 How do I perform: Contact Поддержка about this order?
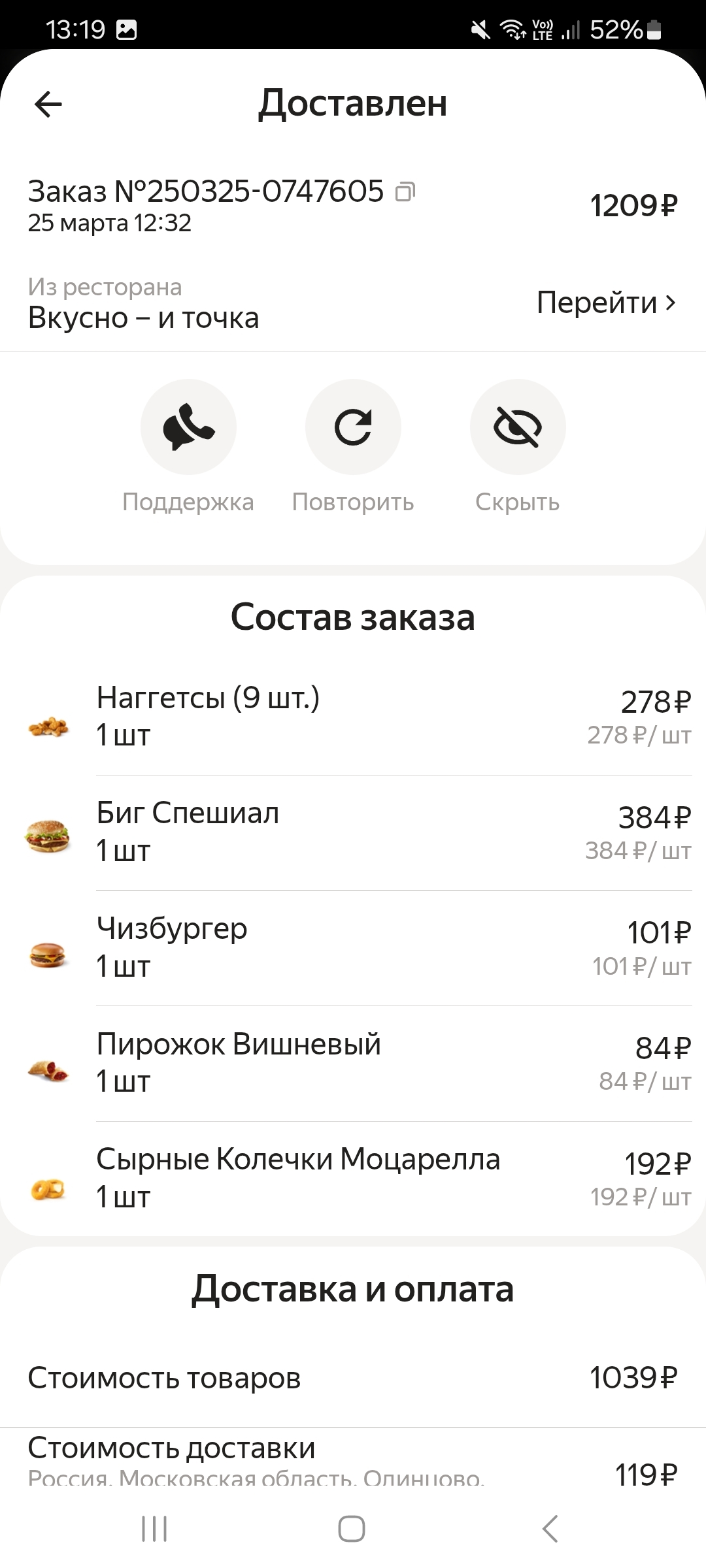click(x=188, y=427)
